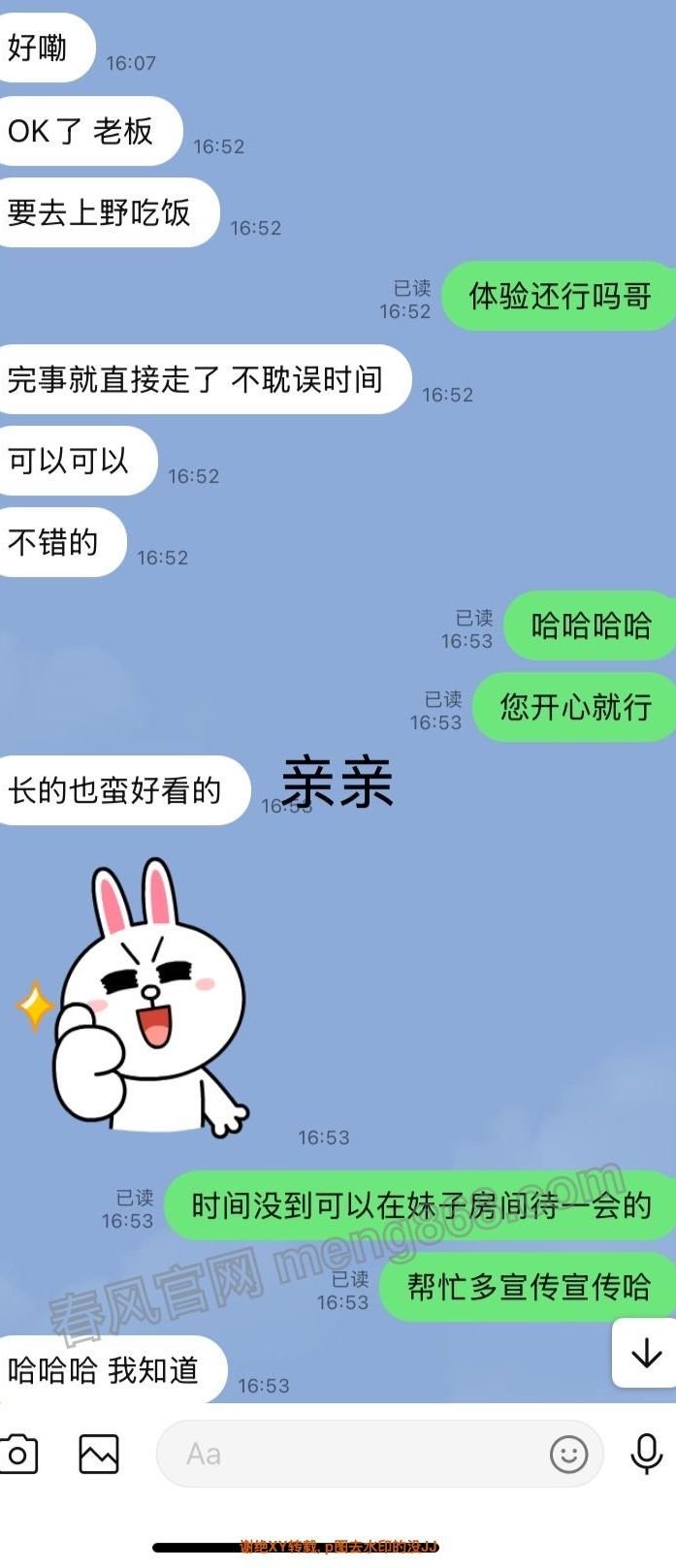This screenshot has height=1568, width=676.
Task: Tap the microphone to record voice
Action: [x=646, y=1454]
